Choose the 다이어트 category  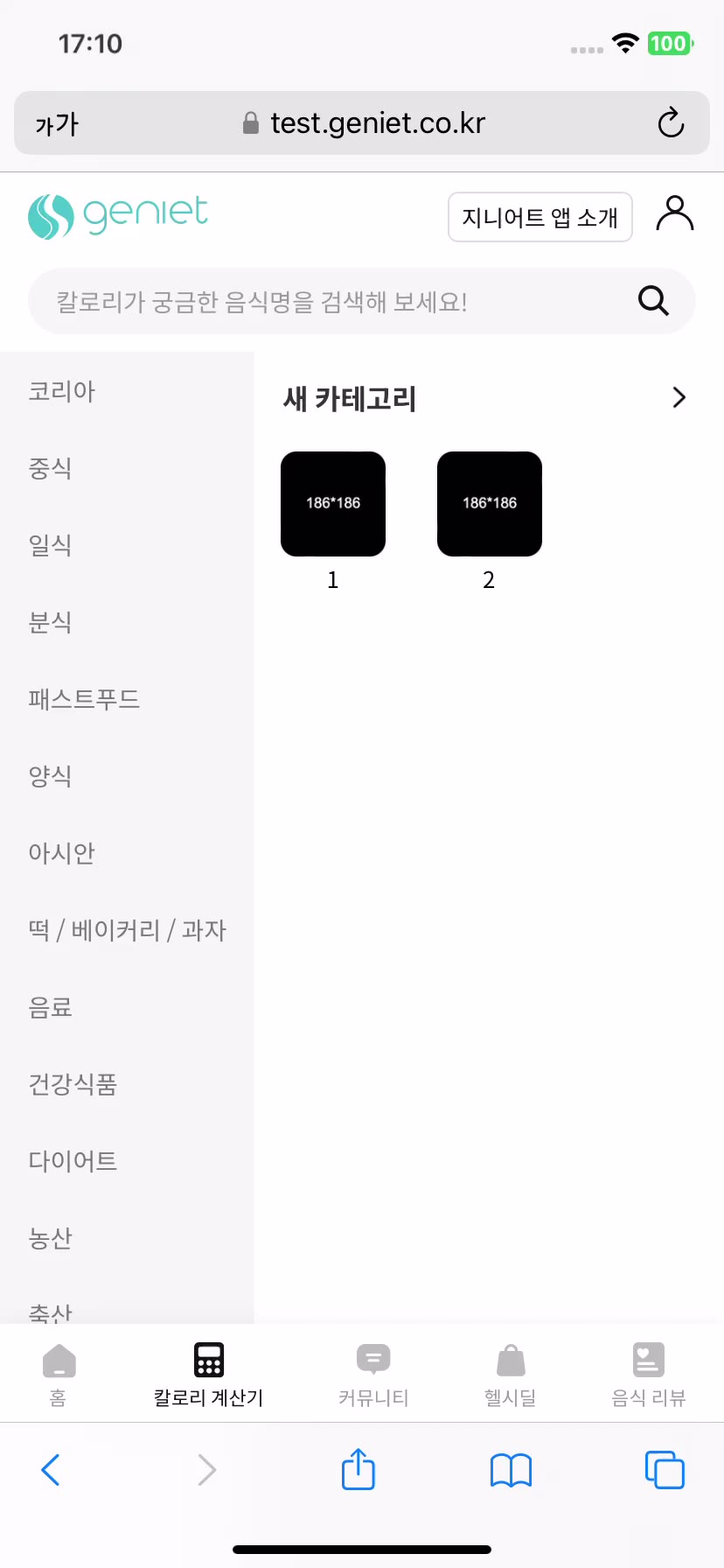[73, 1161]
